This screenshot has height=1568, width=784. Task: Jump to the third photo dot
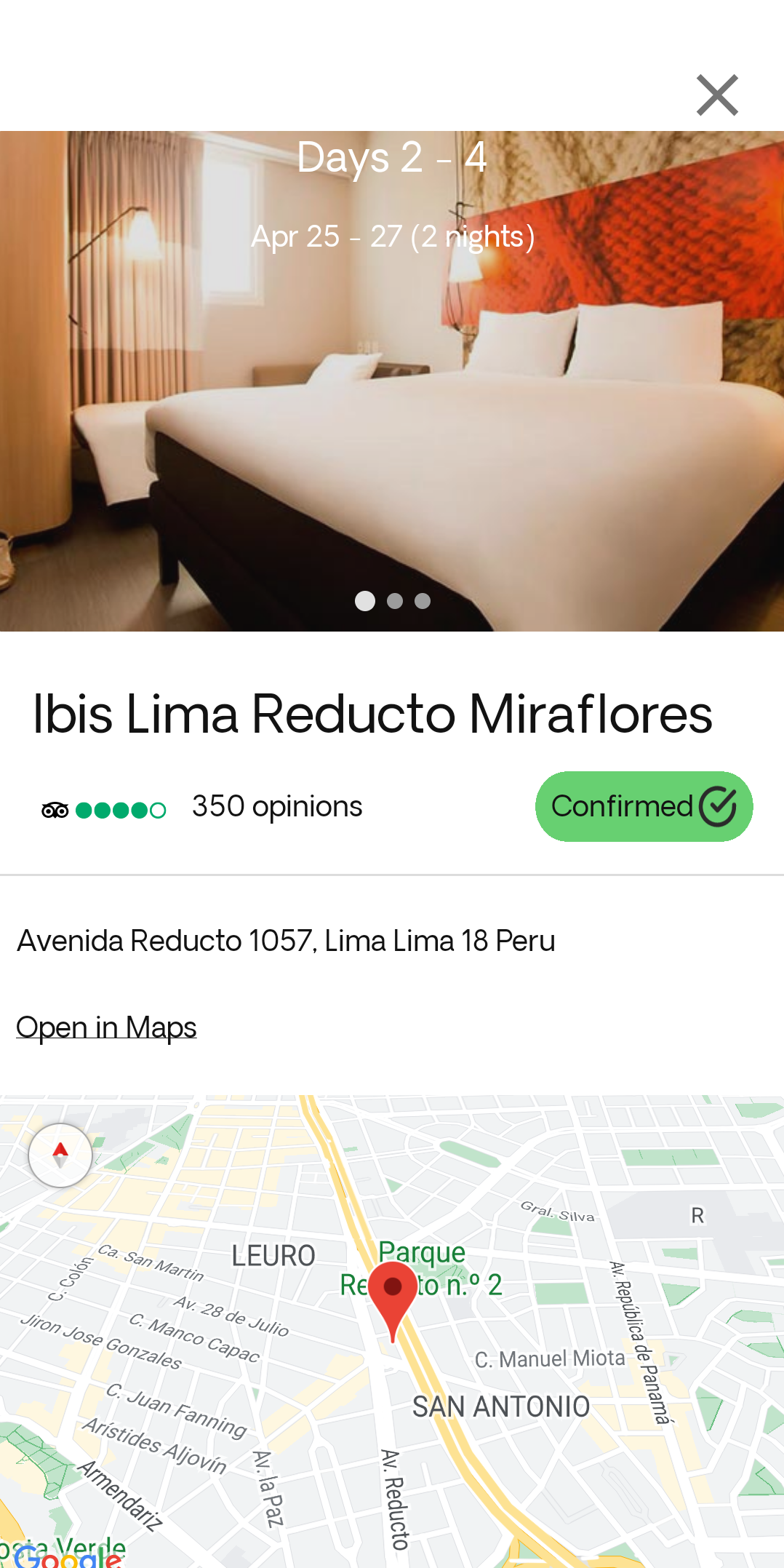pyautogui.click(x=423, y=601)
